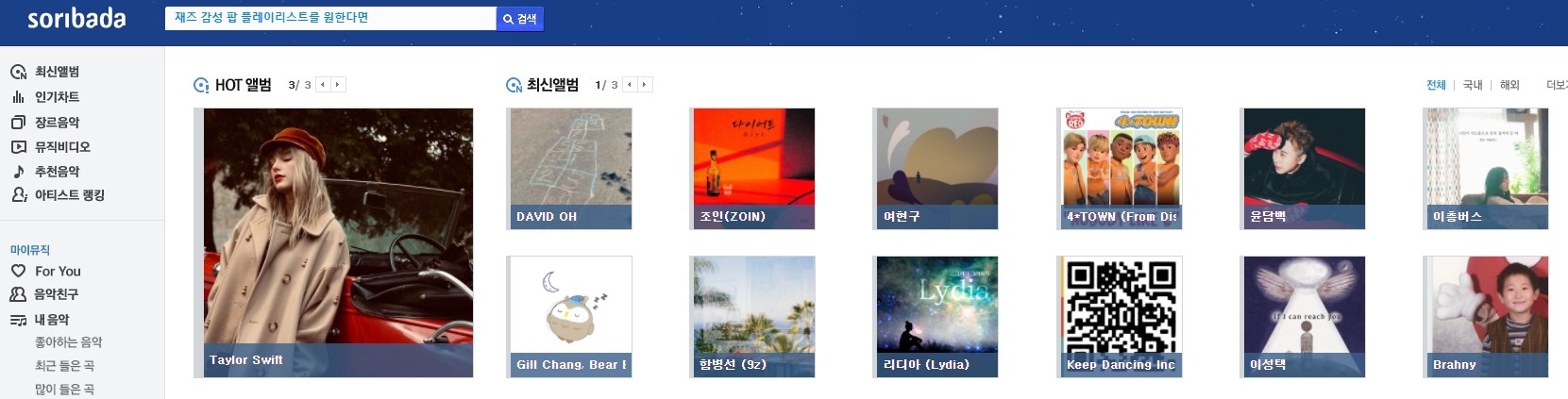Open 아티스트 랭킹
Screen dimensions: 1568x399
[x=69, y=195]
